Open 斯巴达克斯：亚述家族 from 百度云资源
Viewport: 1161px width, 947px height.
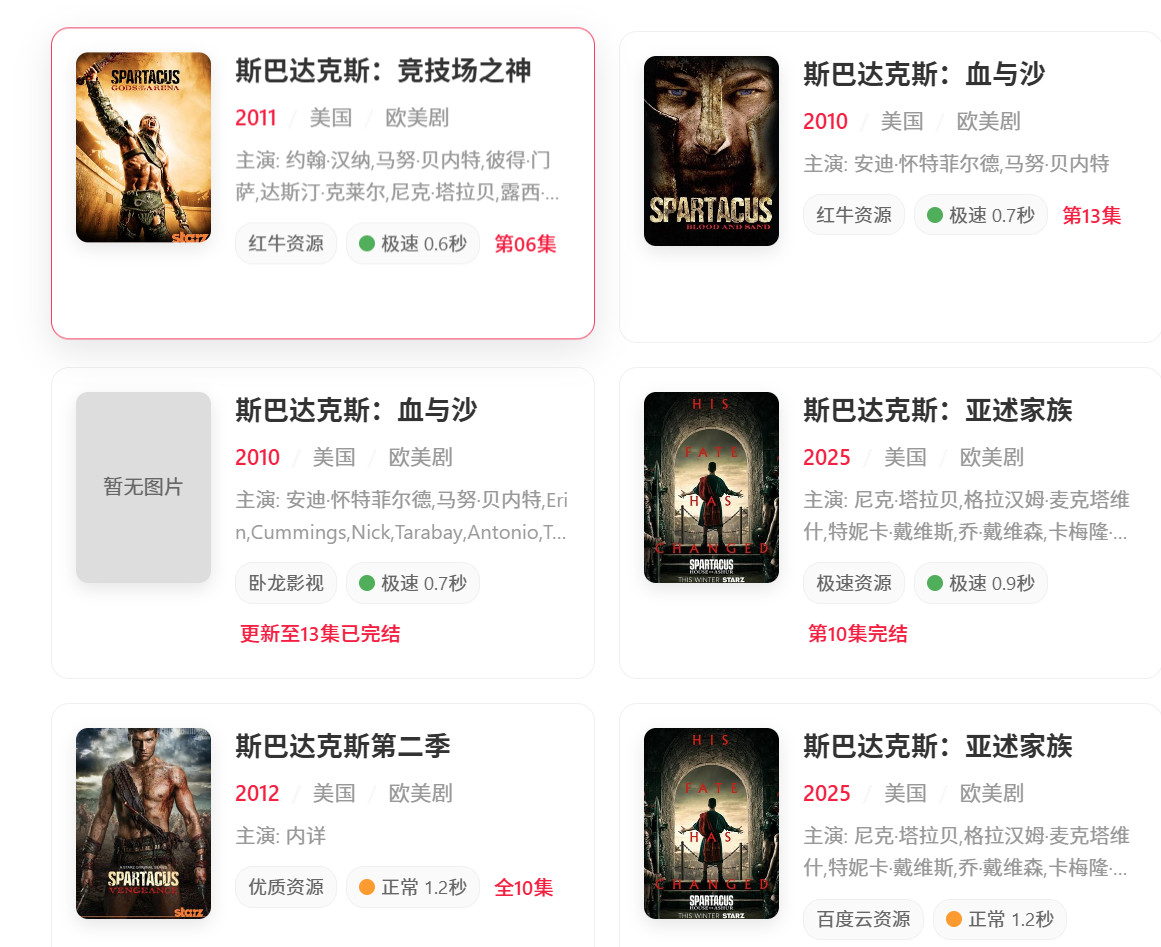[x=937, y=746]
